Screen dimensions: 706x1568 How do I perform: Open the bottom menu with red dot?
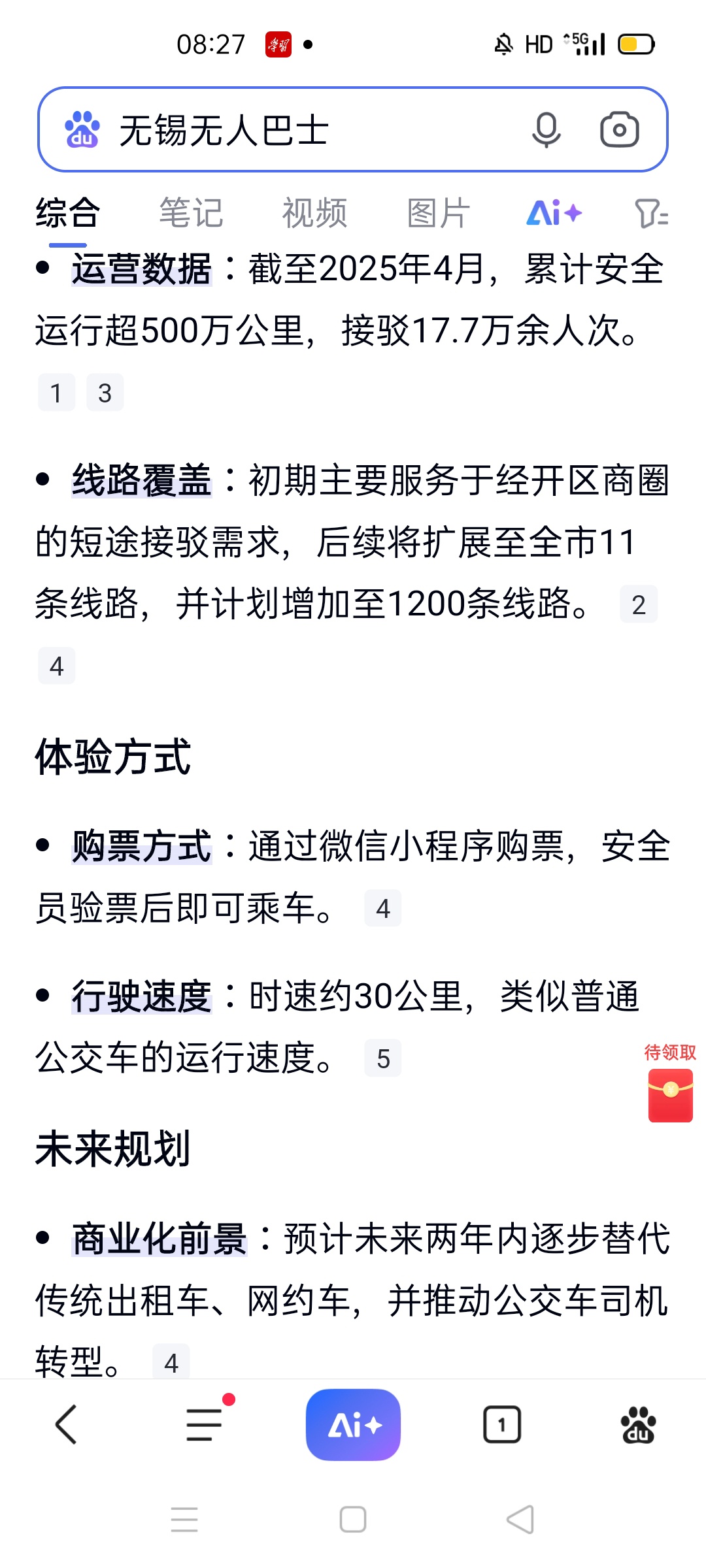click(205, 1423)
